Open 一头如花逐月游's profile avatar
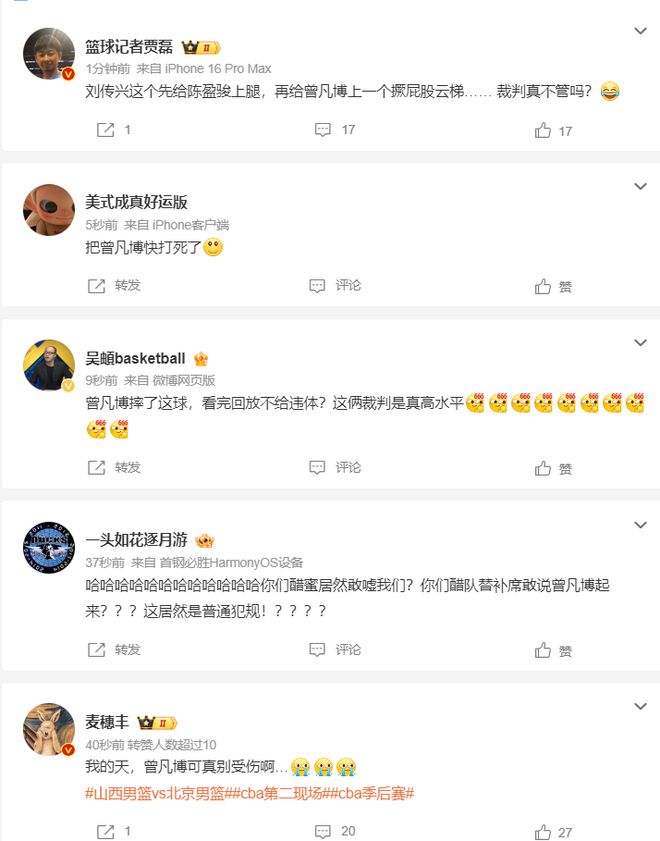The width and height of the screenshot is (660, 841). click(48, 547)
